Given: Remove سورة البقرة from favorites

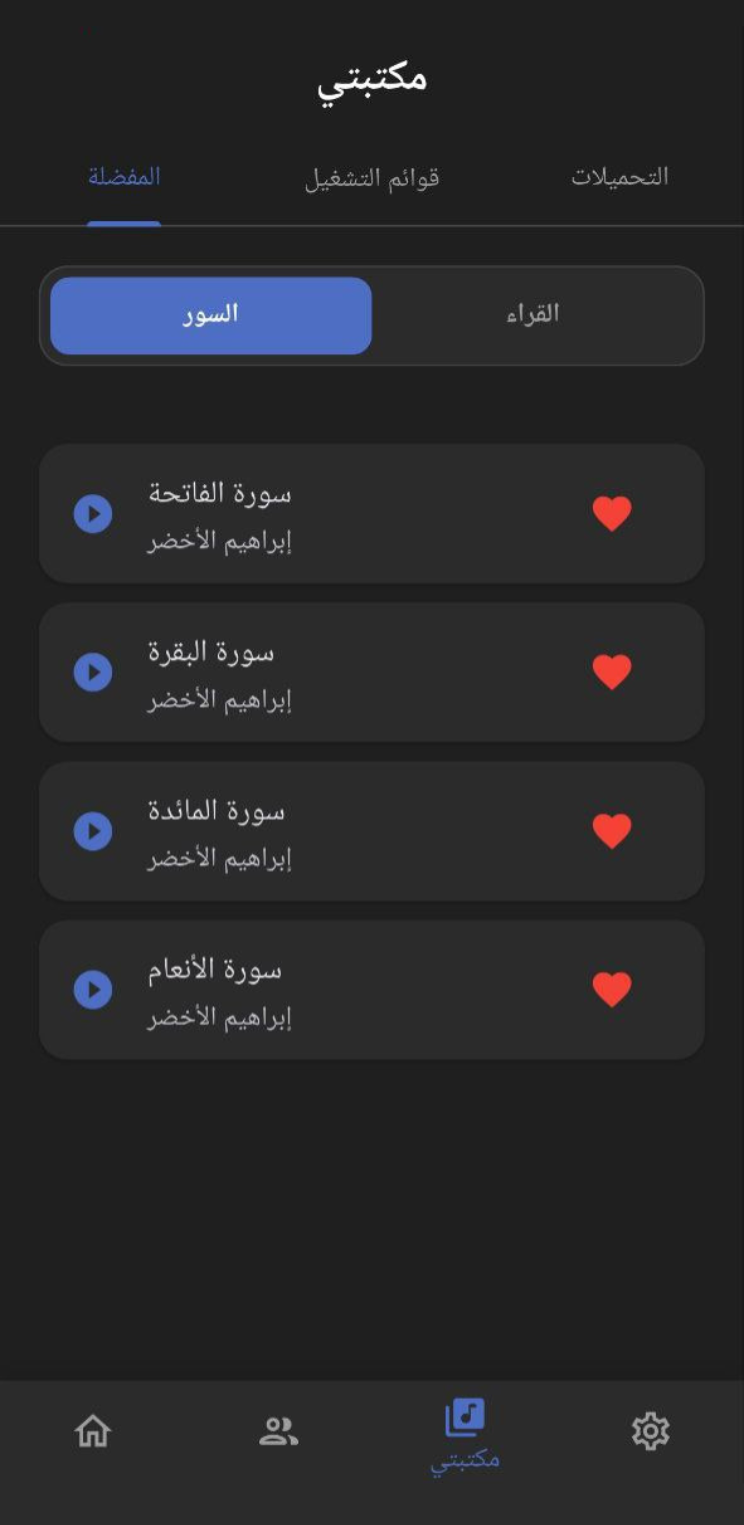Looking at the screenshot, I should pyautogui.click(x=612, y=673).
